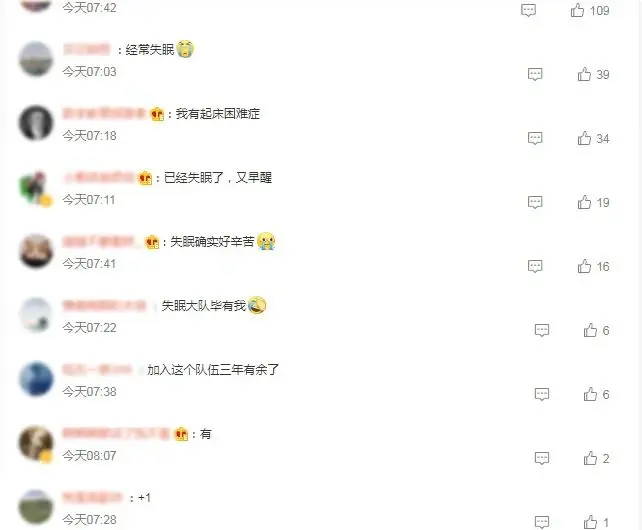
Task: Reply to comment 我有起床困难症
Action: [x=535, y=138]
